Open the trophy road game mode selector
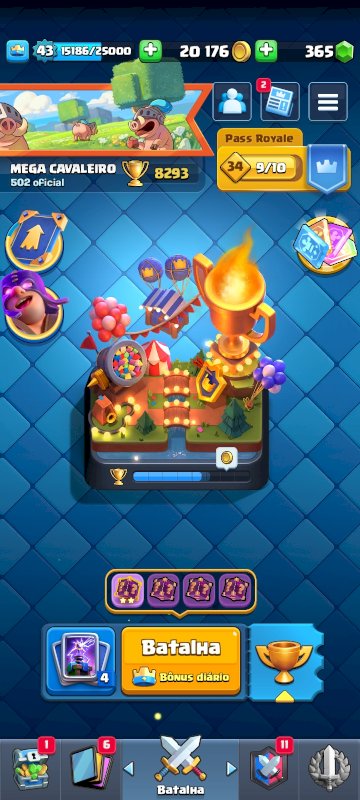360x800 pixels. (x=285, y=662)
